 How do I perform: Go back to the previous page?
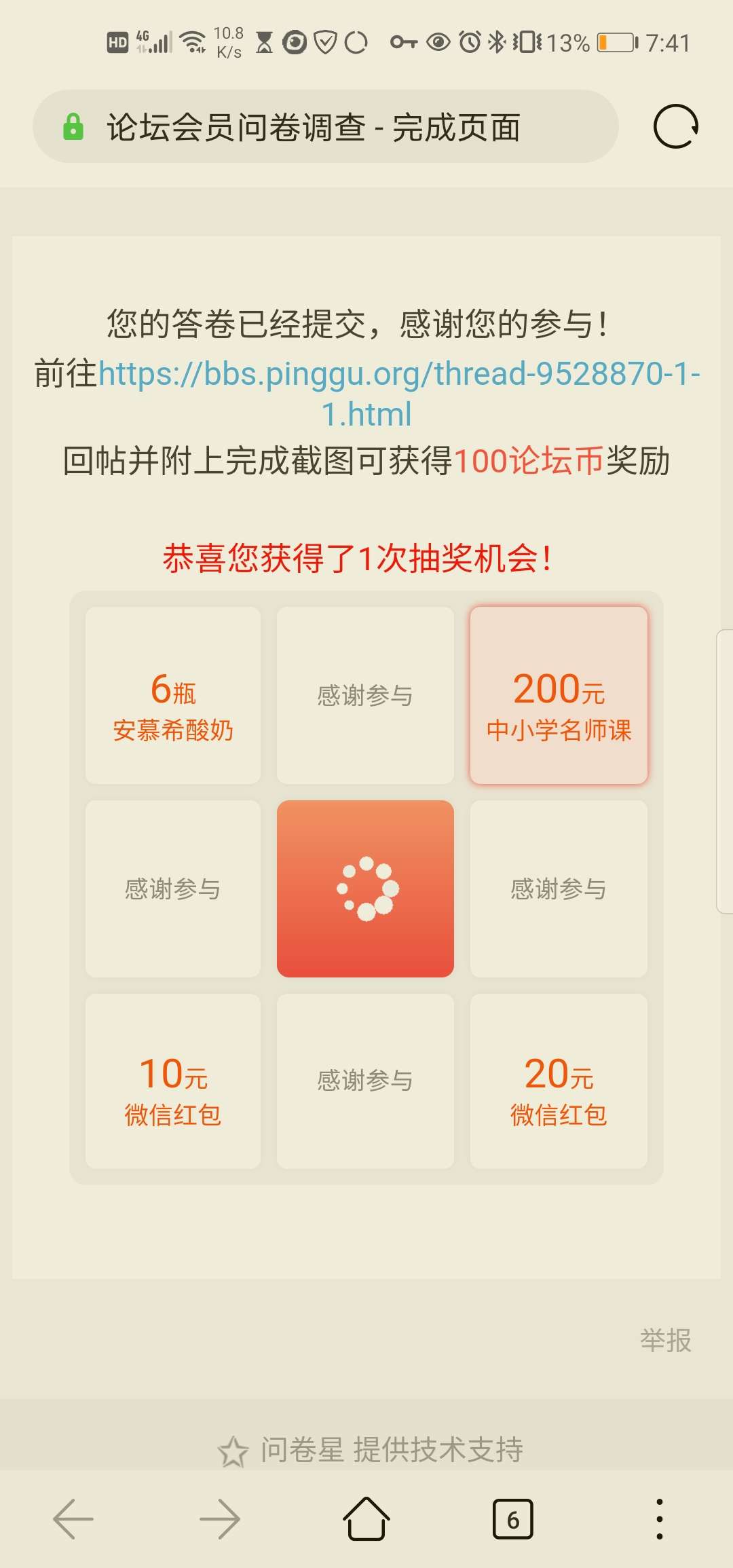pyautogui.click(x=73, y=1519)
